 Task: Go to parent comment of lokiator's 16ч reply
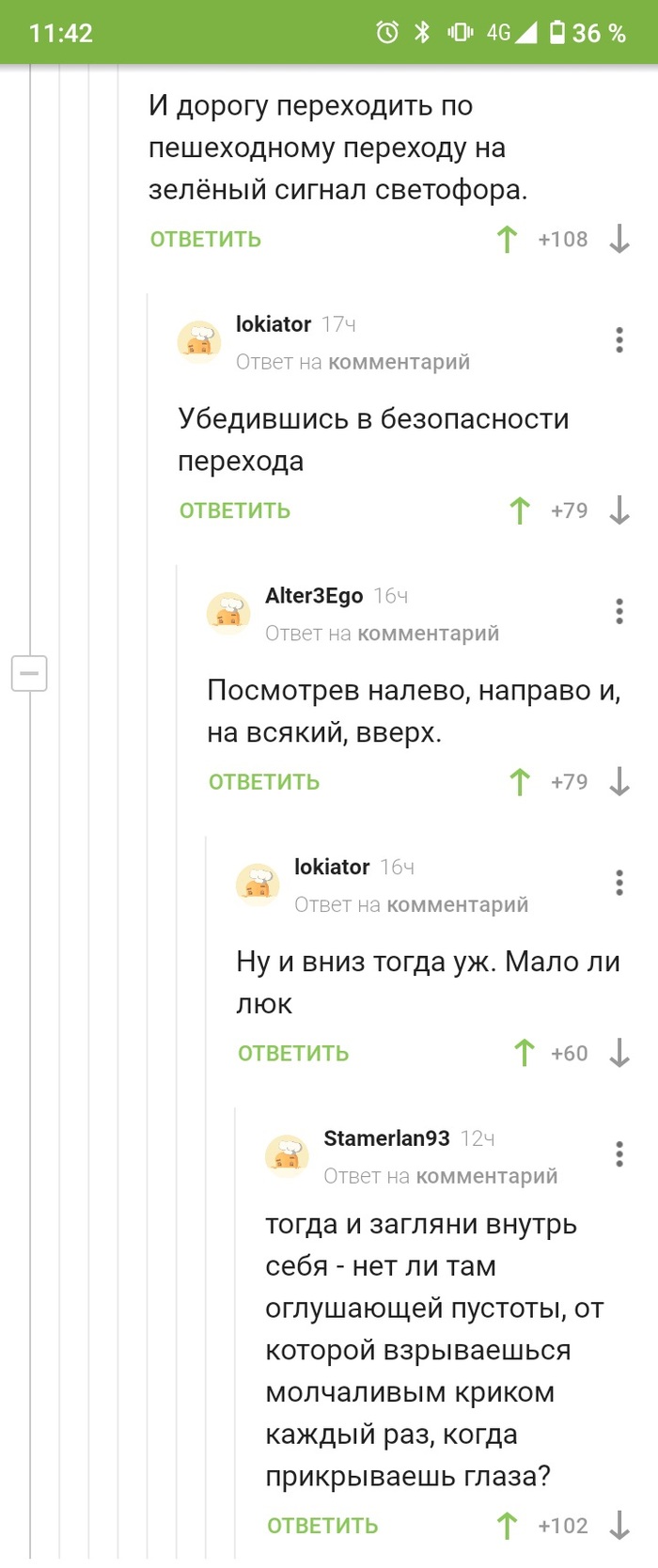coord(457,904)
